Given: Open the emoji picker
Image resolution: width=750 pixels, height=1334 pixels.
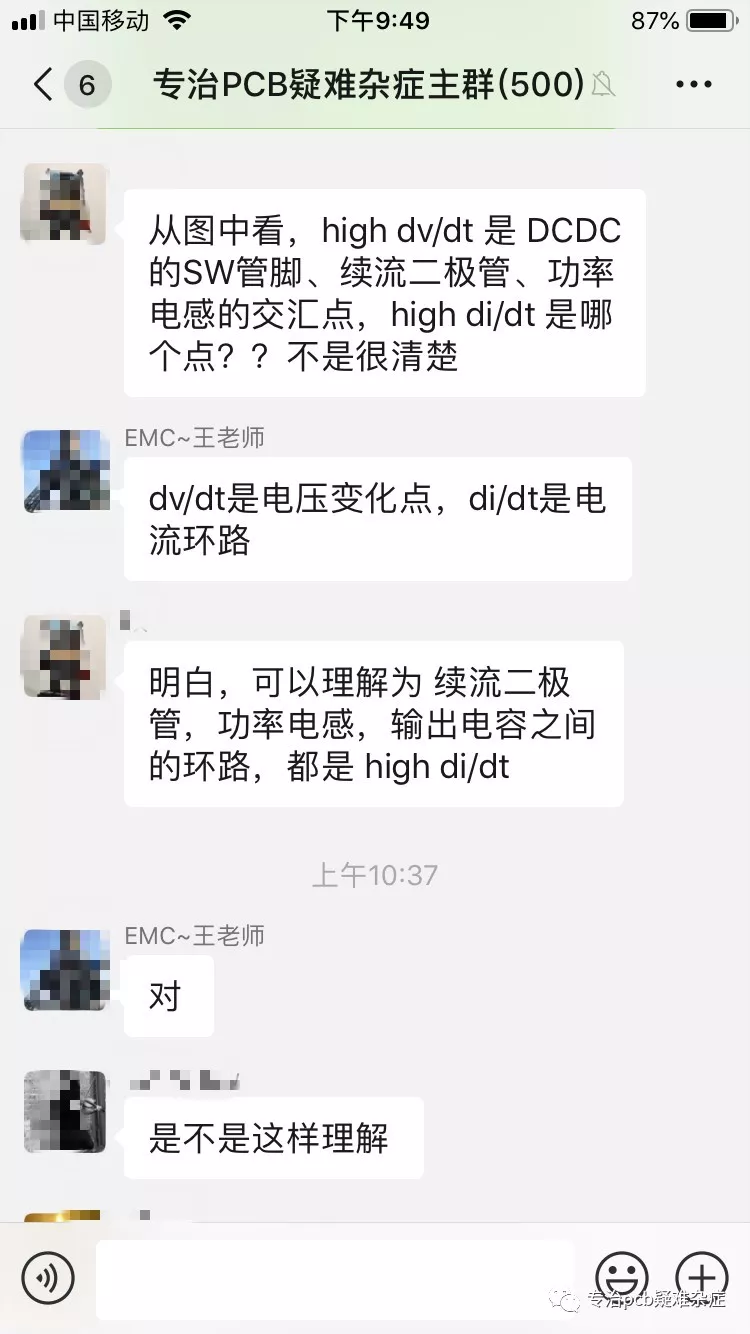Looking at the screenshot, I should (621, 1277).
